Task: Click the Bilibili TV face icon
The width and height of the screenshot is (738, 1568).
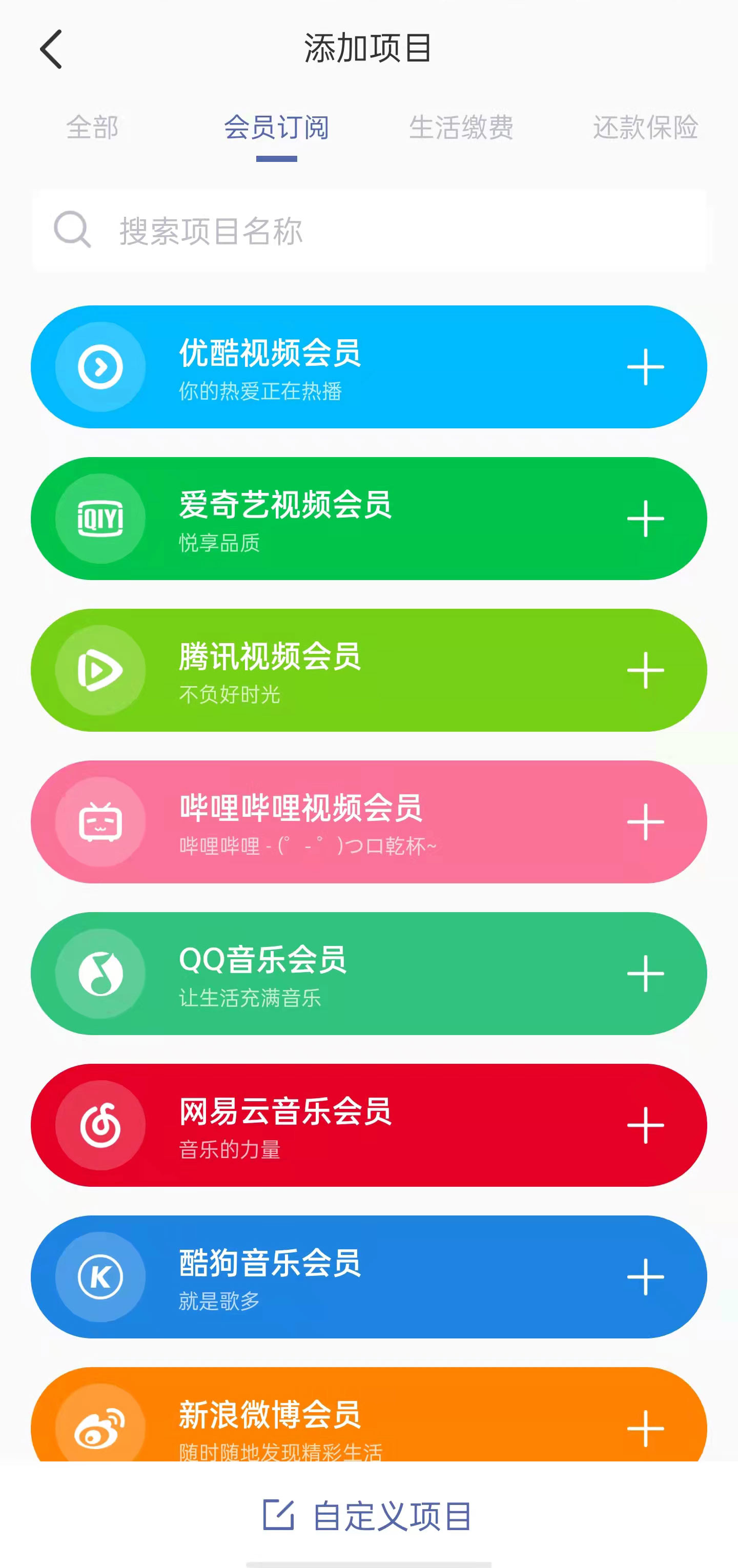Action: pos(101,822)
